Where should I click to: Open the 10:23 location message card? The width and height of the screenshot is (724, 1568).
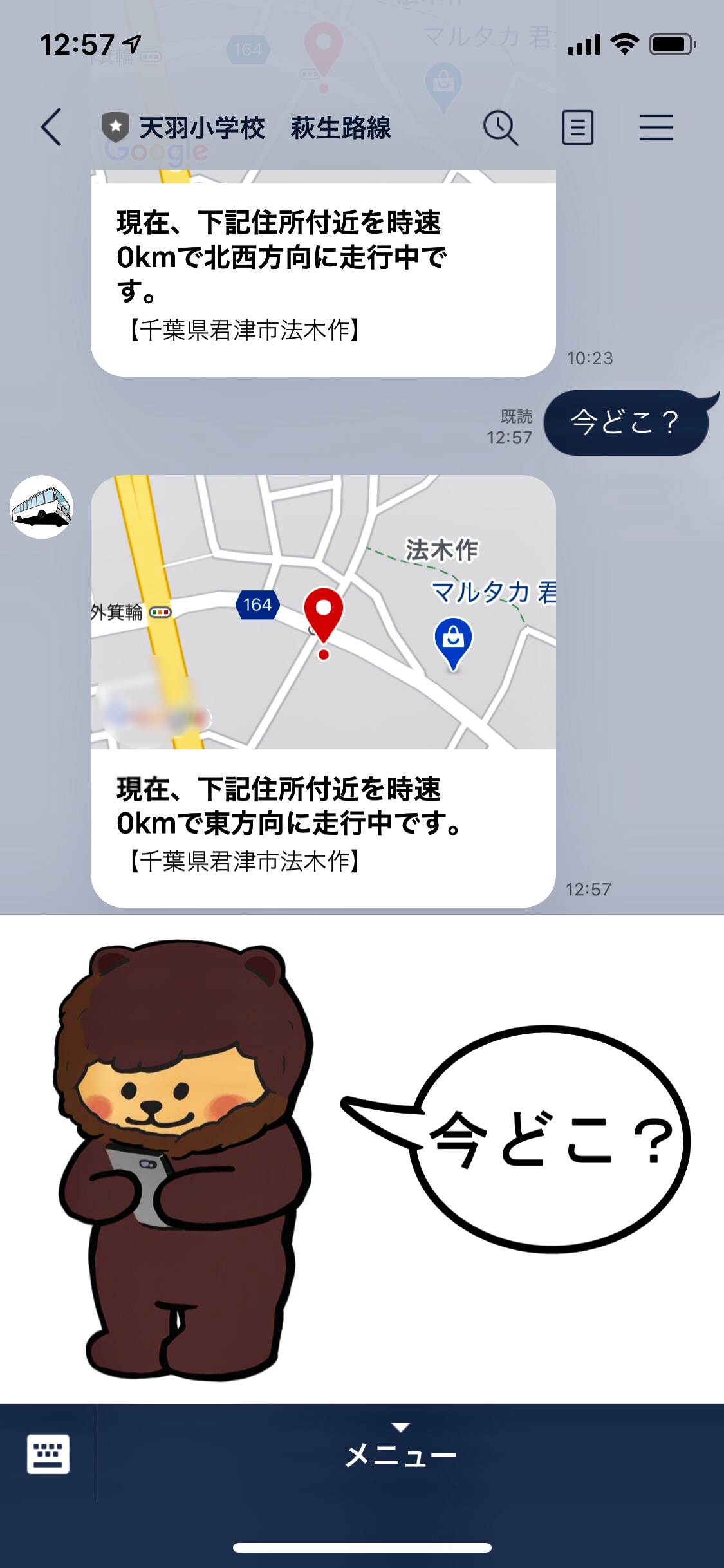coord(323,273)
